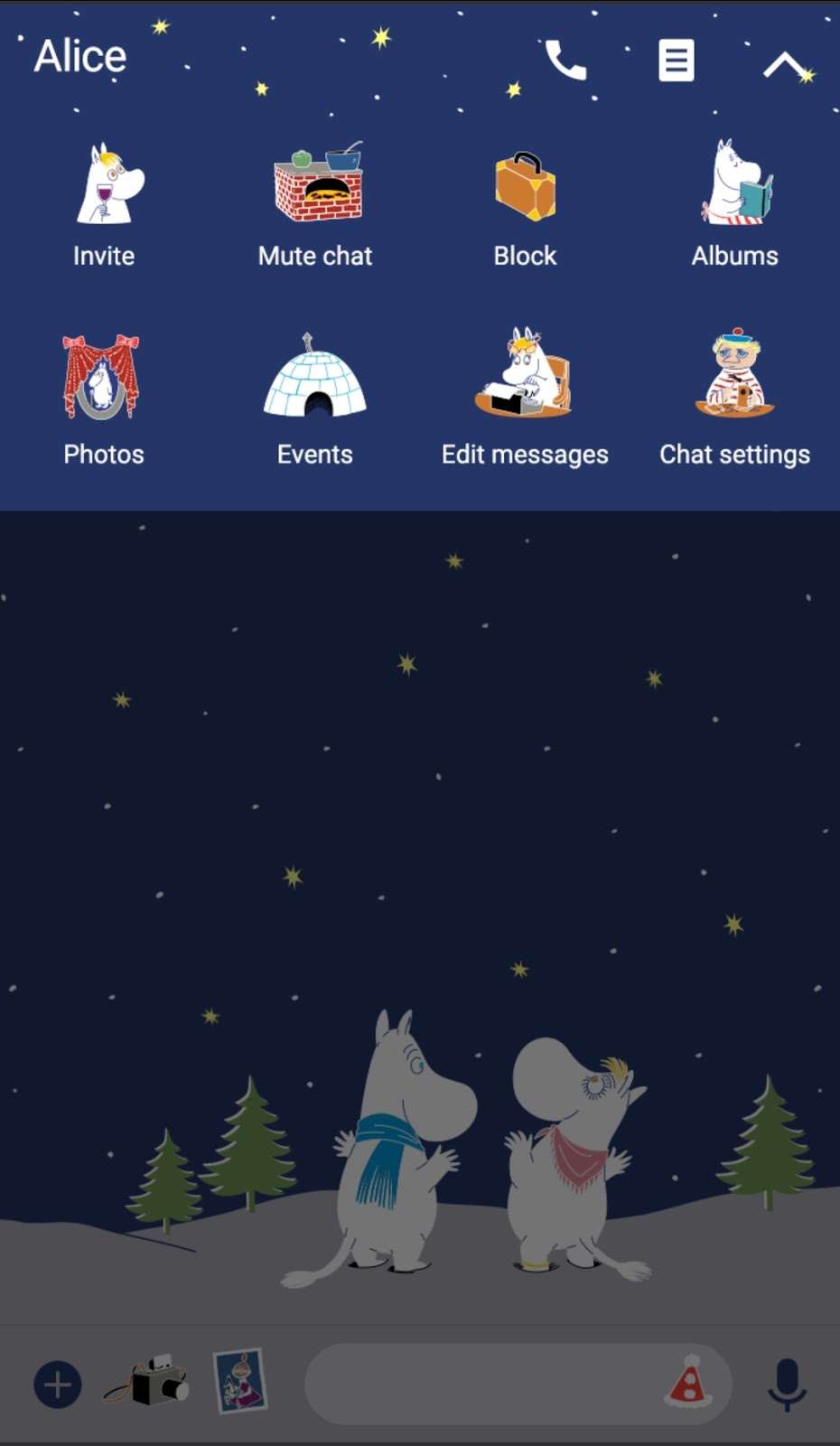Open Chat settings
The width and height of the screenshot is (840, 1446).
pyautogui.click(x=734, y=399)
